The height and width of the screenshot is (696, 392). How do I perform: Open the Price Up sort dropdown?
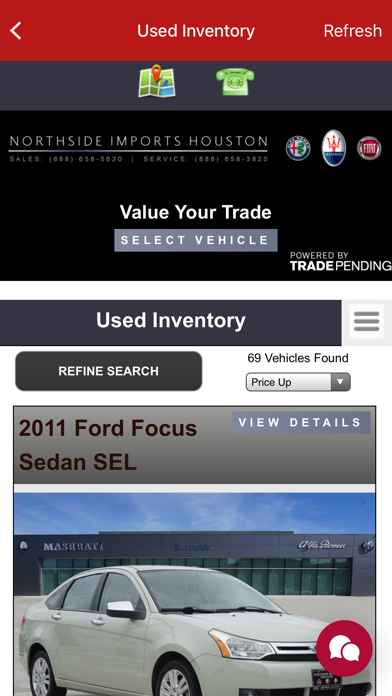click(298, 382)
